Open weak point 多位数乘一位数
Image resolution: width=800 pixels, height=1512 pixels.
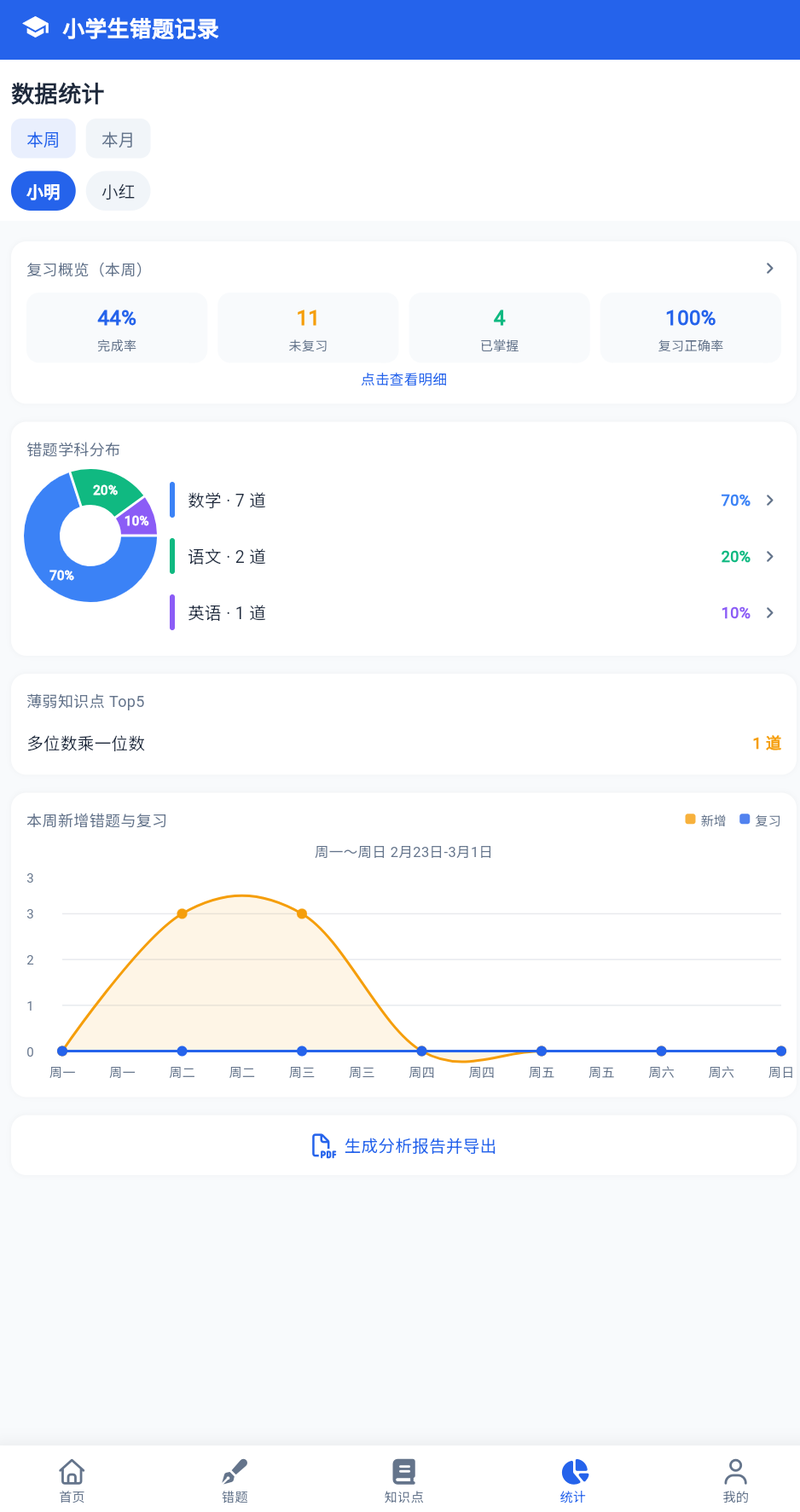[404, 743]
